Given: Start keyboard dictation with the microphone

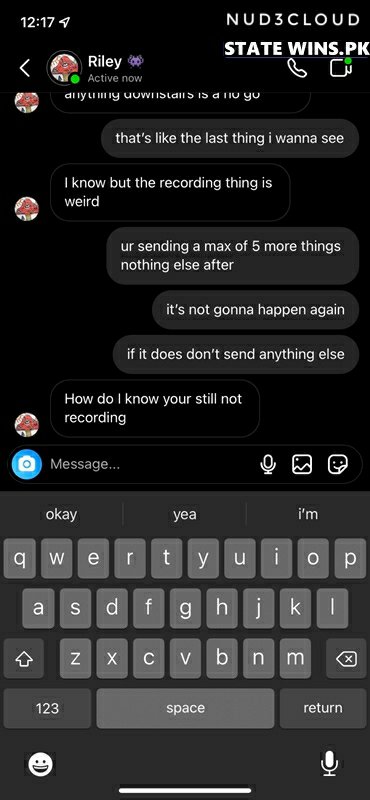Looking at the screenshot, I should (329, 764).
